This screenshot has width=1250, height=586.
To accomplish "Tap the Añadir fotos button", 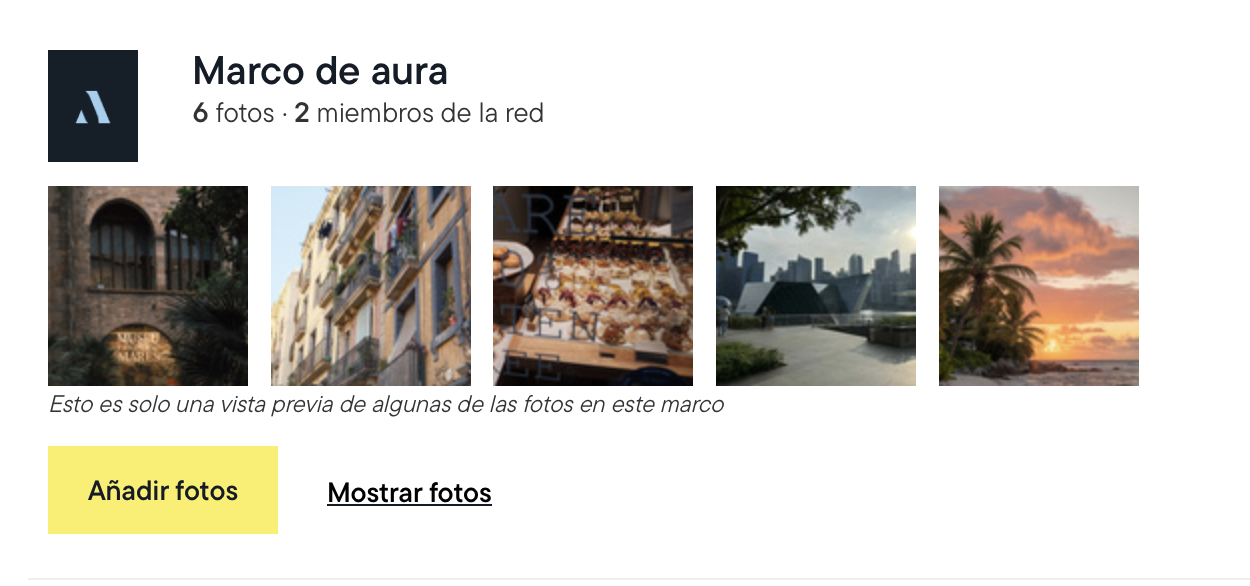I will [163, 490].
